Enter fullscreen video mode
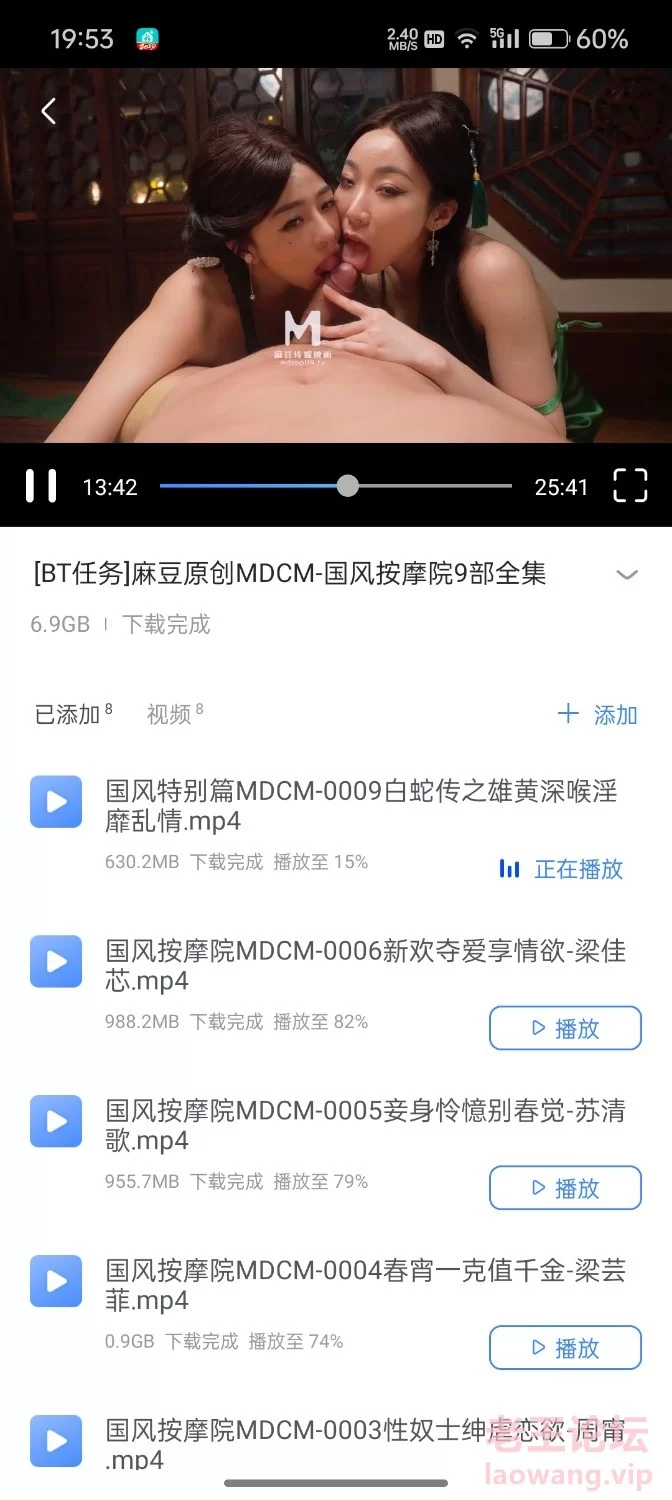Screen dimensions: 672x1500 point(630,486)
